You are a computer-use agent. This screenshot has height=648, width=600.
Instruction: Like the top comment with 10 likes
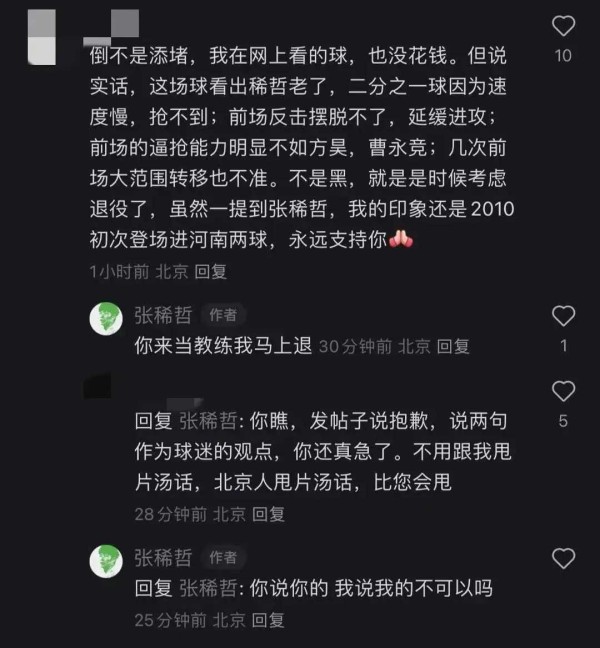tap(563, 26)
